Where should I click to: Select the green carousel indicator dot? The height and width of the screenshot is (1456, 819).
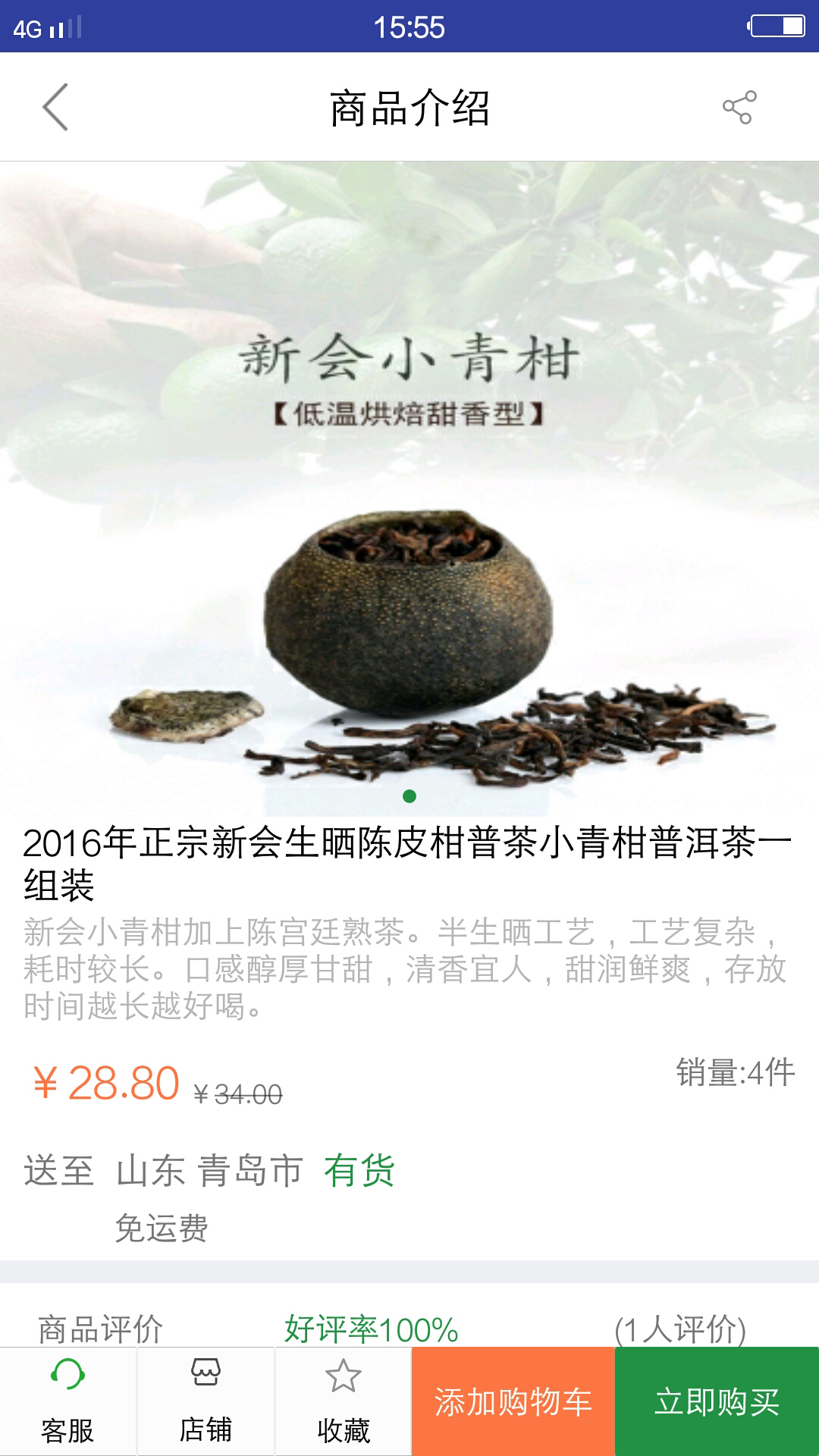[x=409, y=796]
